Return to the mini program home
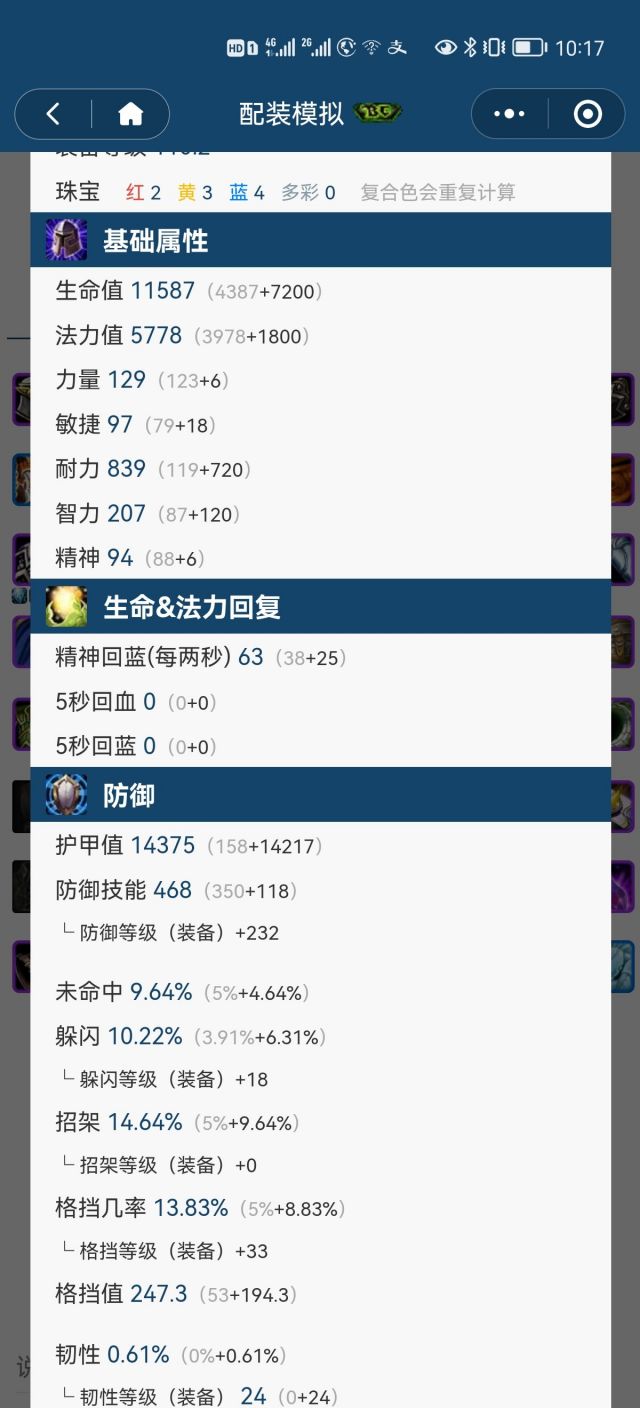 (x=131, y=114)
